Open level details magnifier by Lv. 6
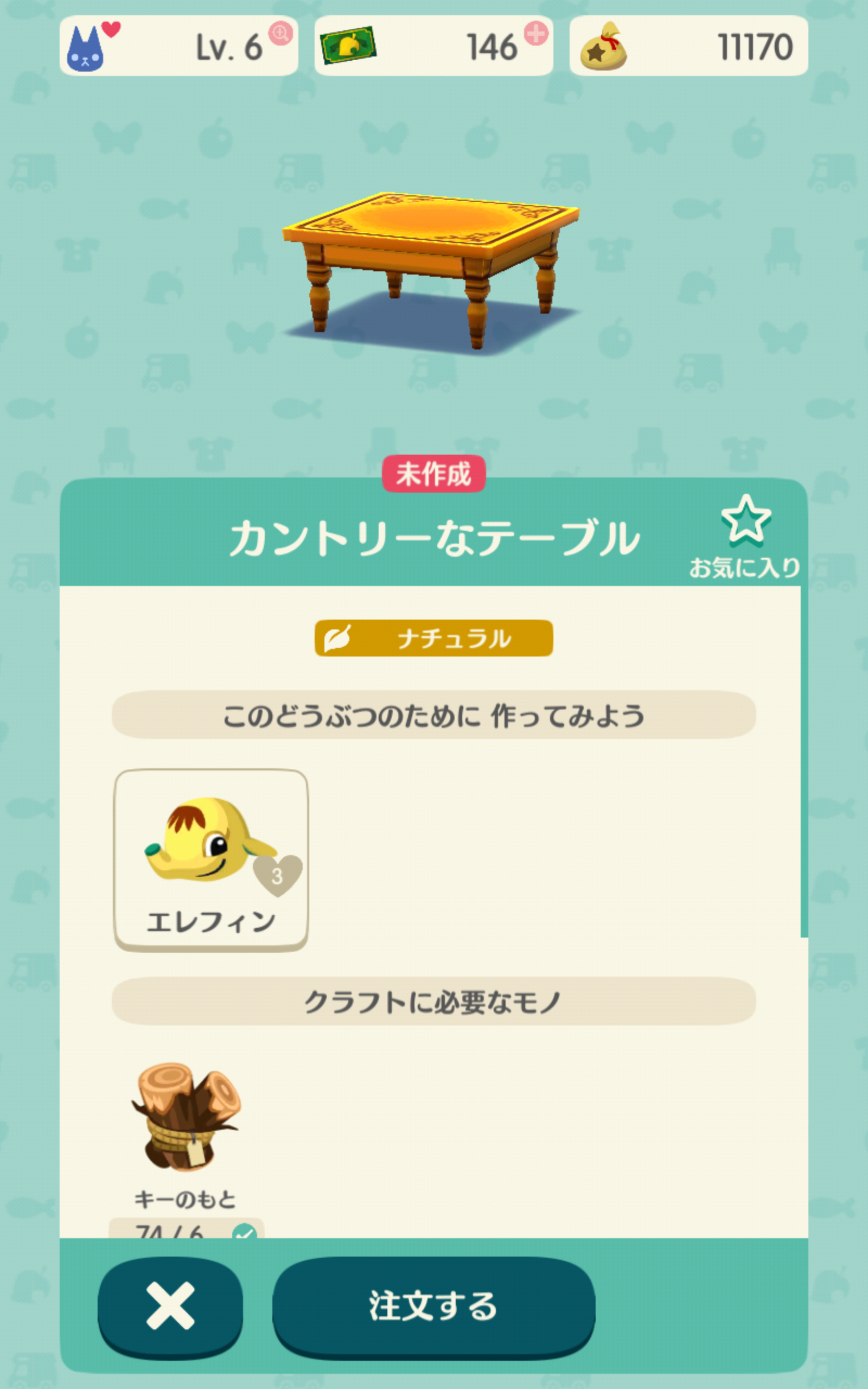This screenshot has width=868, height=1389. click(280, 34)
